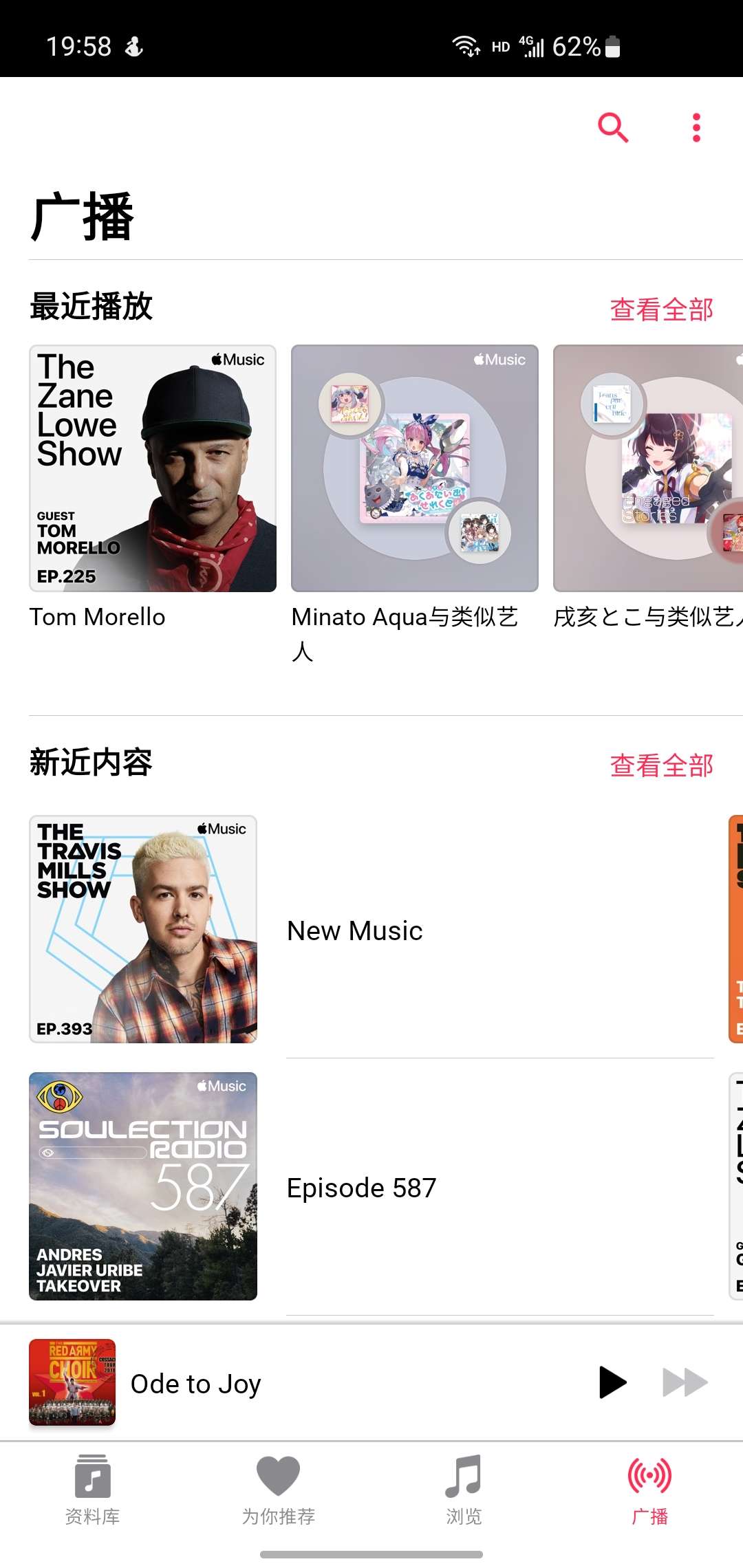Open the three-dot overflow menu

coord(696,128)
